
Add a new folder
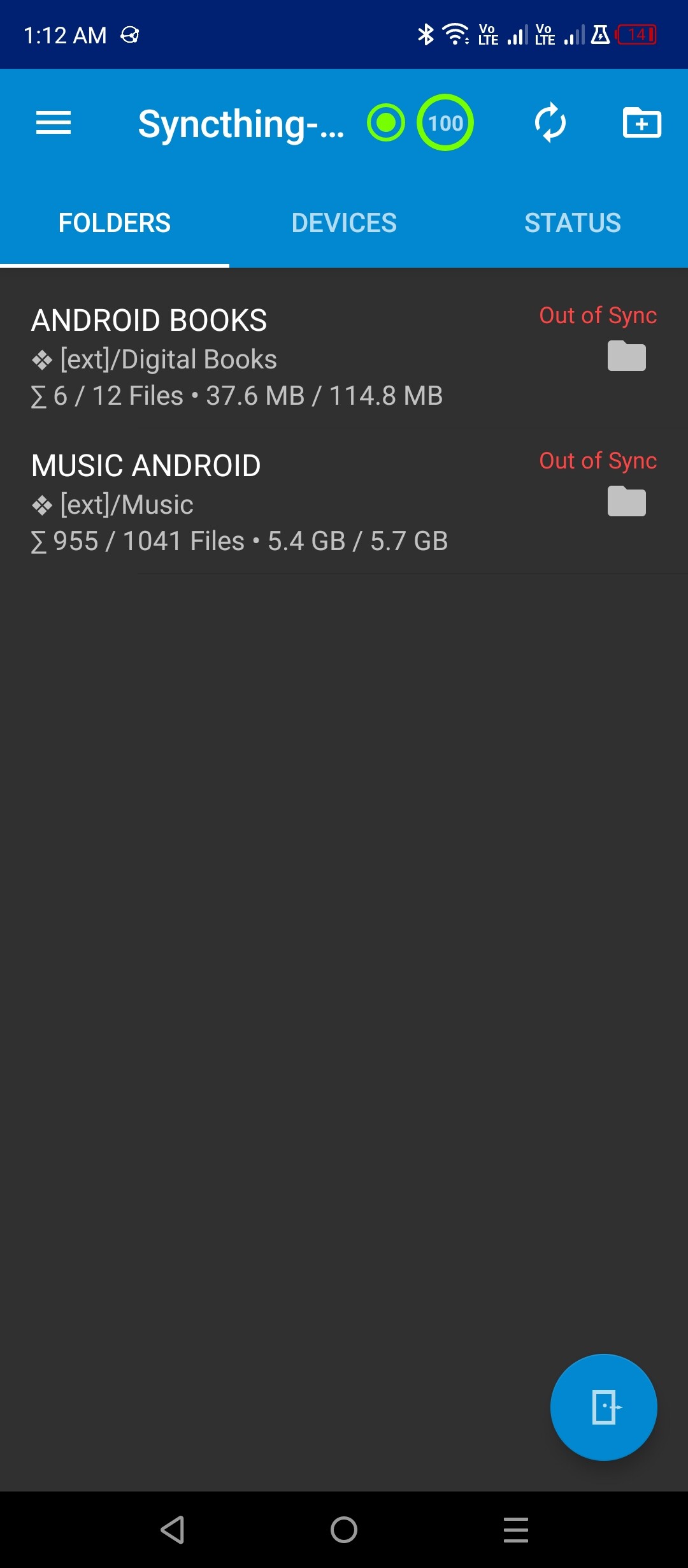coord(641,123)
